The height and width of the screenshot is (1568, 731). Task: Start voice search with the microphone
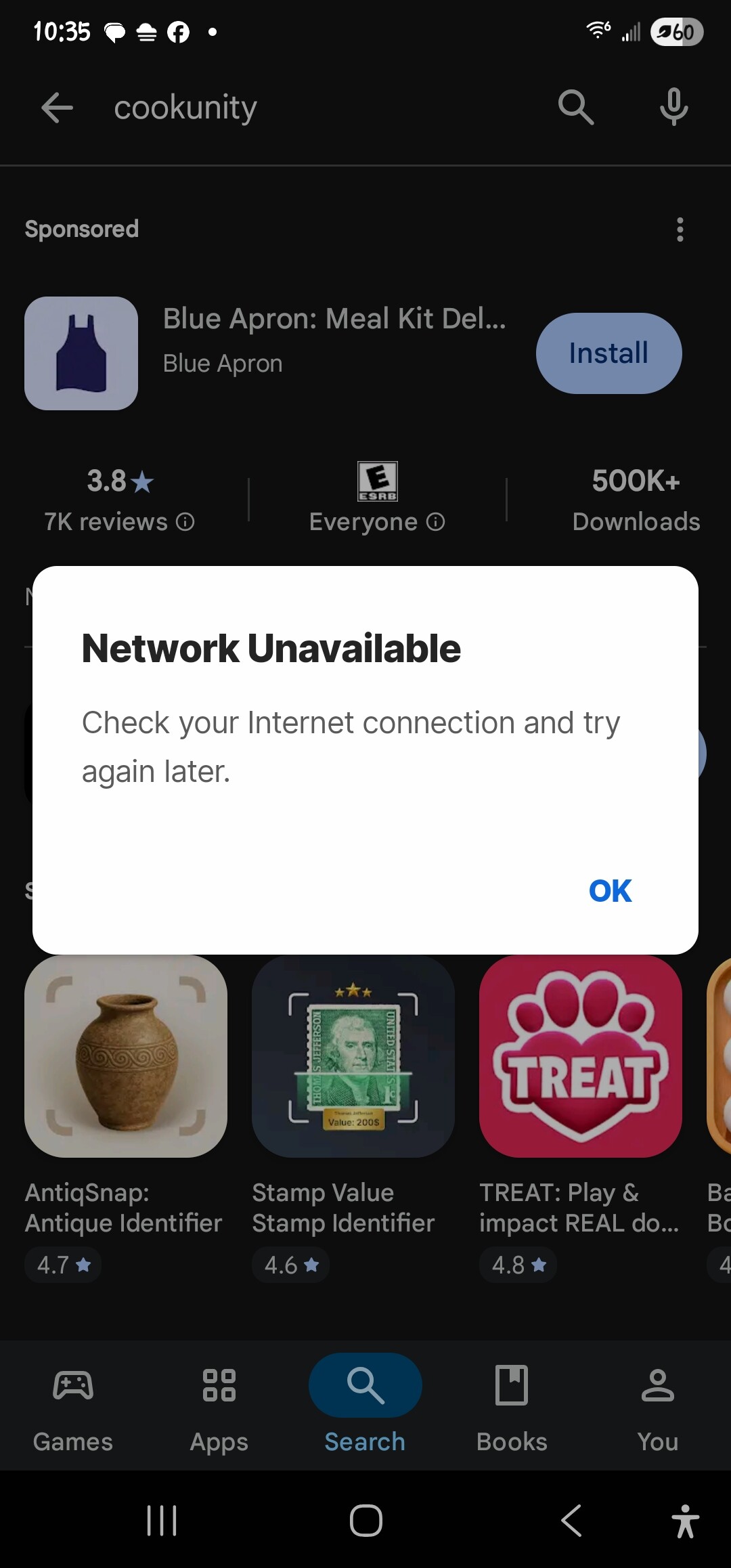(673, 107)
